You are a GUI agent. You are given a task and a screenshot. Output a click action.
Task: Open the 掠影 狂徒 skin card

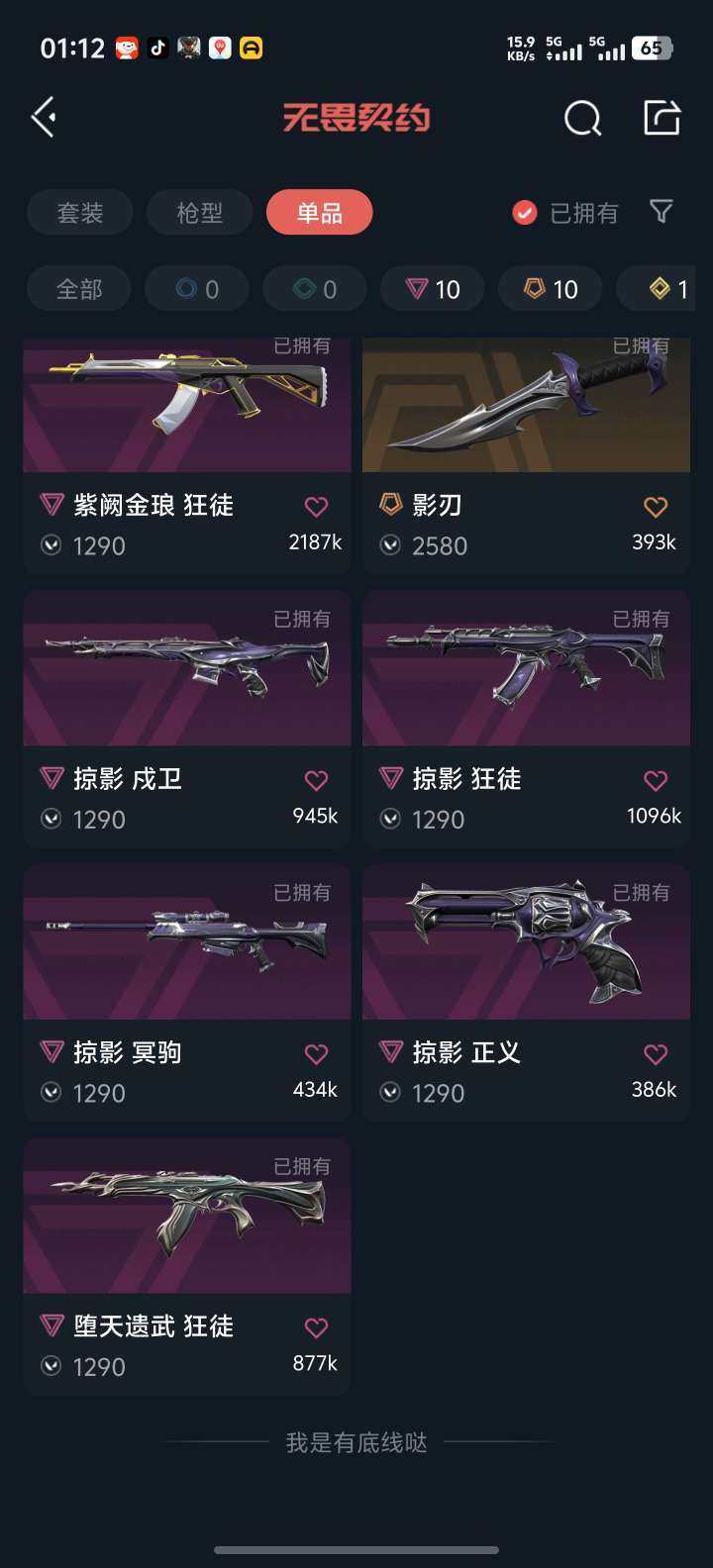[x=526, y=720]
